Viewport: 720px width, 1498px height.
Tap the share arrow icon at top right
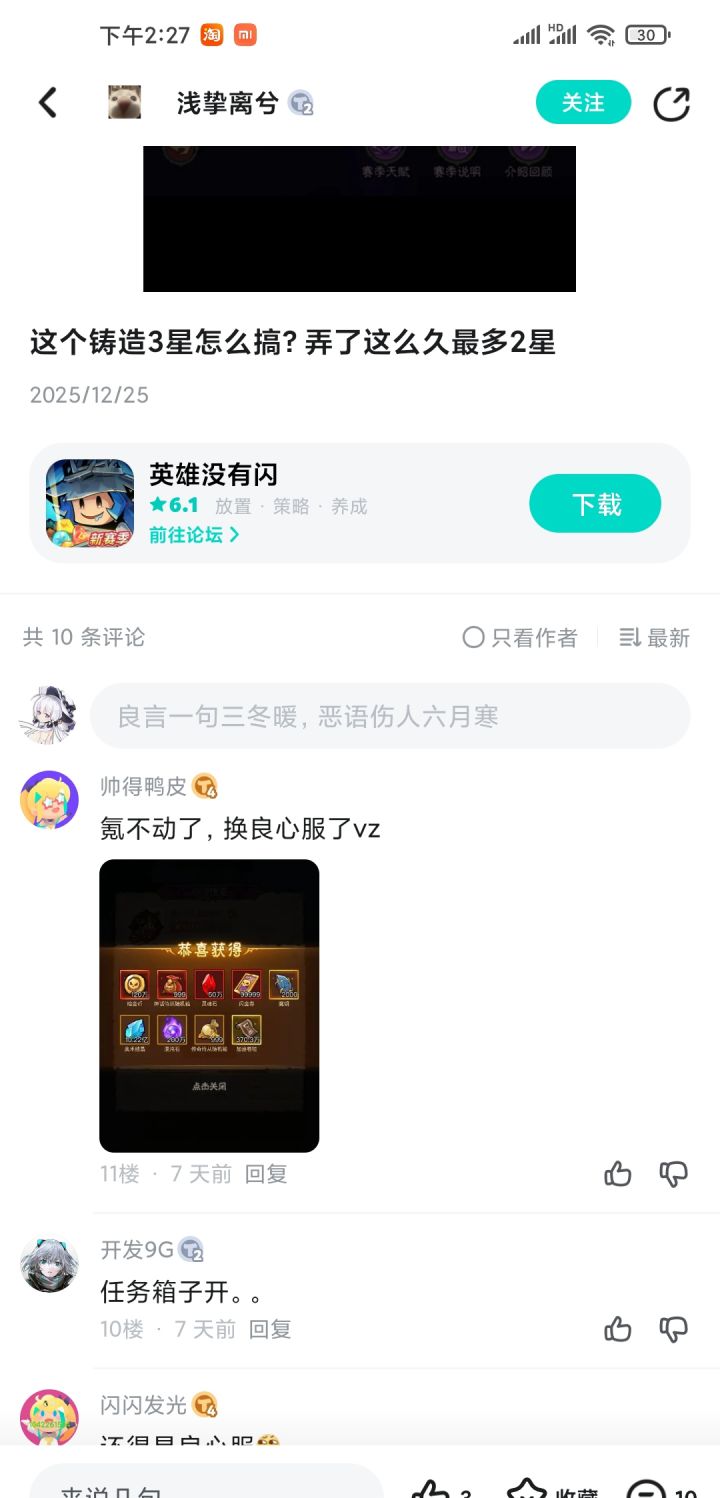tap(672, 102)
